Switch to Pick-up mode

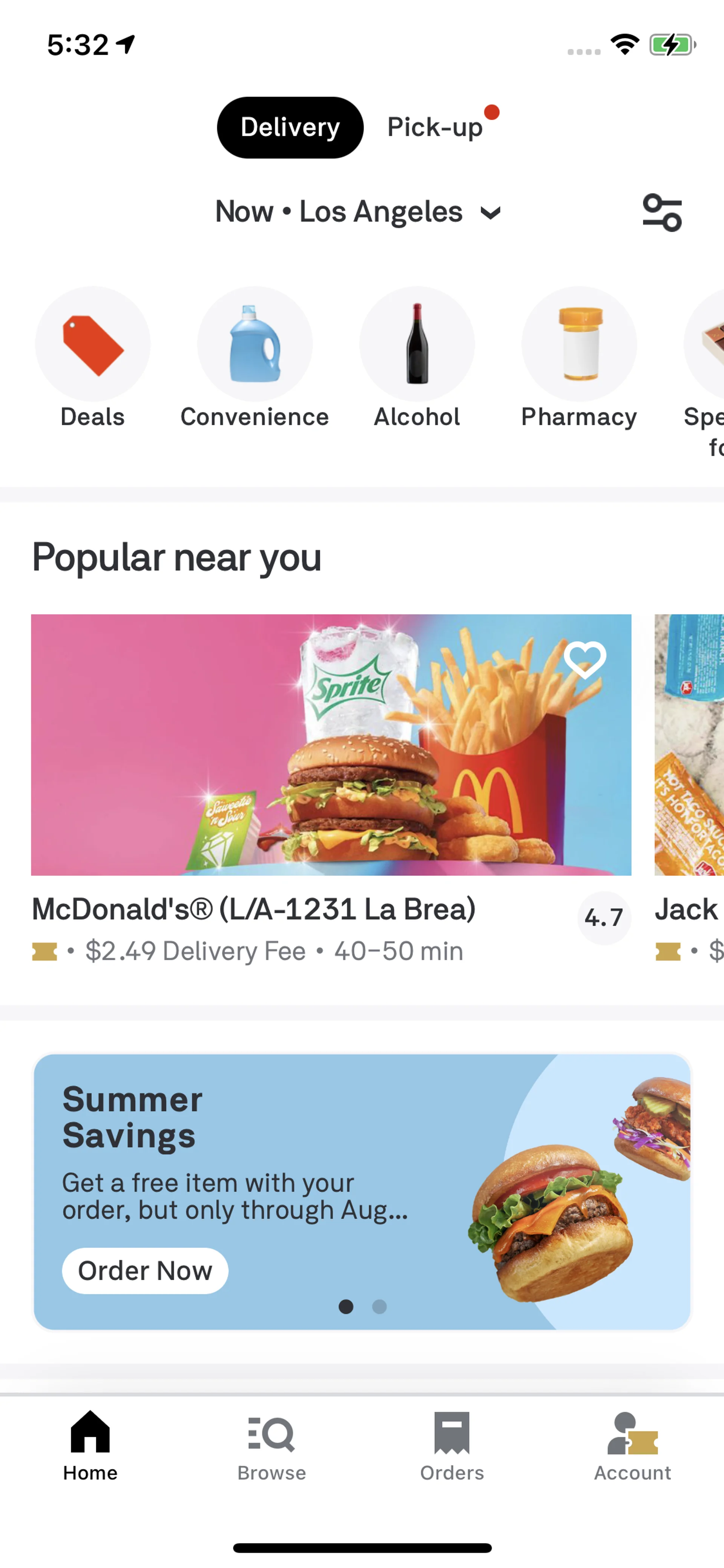435,127
